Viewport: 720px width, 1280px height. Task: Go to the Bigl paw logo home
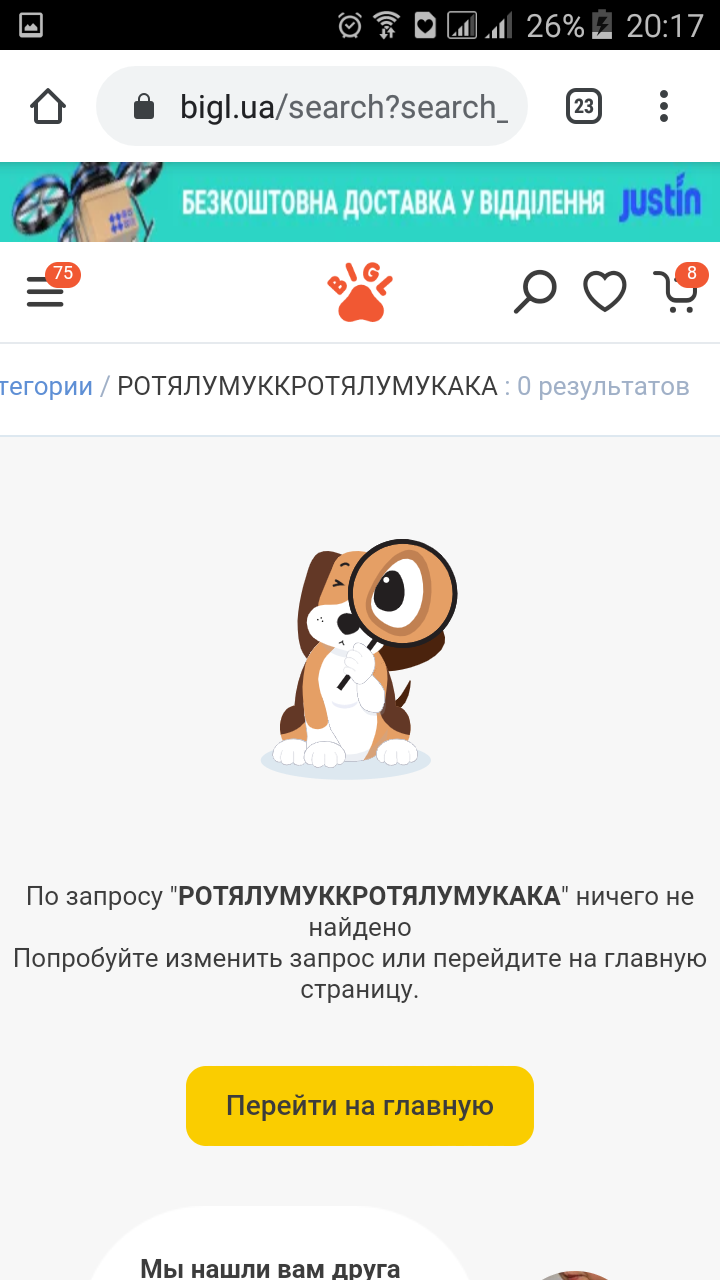(360, 293)
